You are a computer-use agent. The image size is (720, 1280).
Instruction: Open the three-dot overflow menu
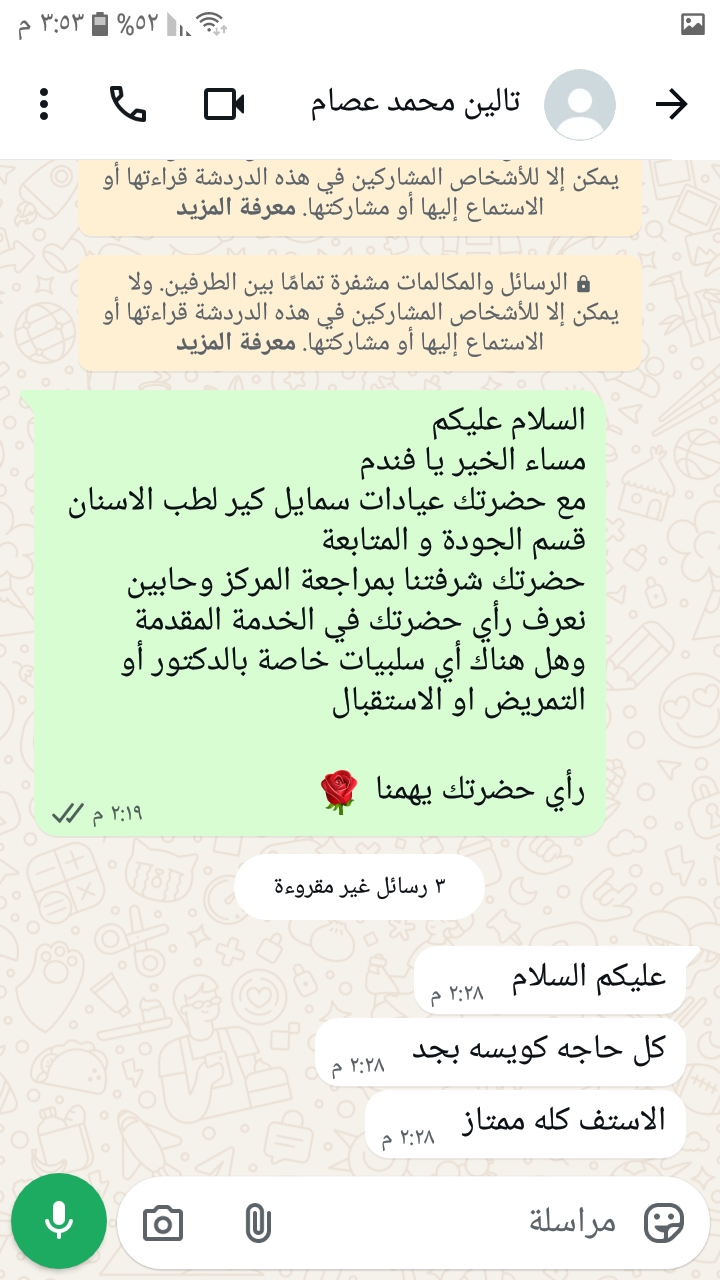pos(43,104)
